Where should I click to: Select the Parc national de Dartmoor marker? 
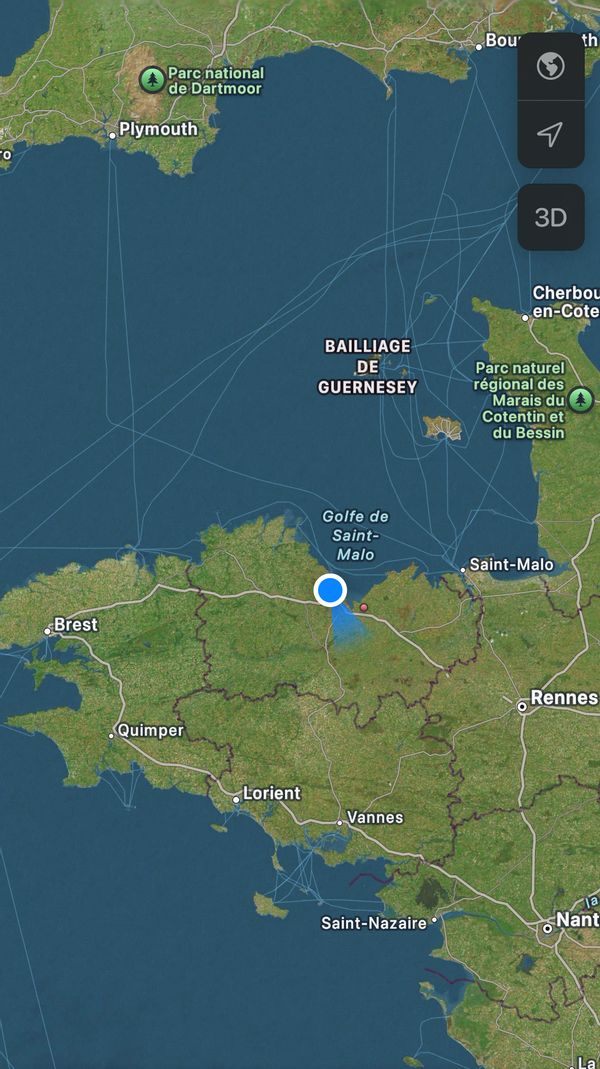click(x=152, y=80)
